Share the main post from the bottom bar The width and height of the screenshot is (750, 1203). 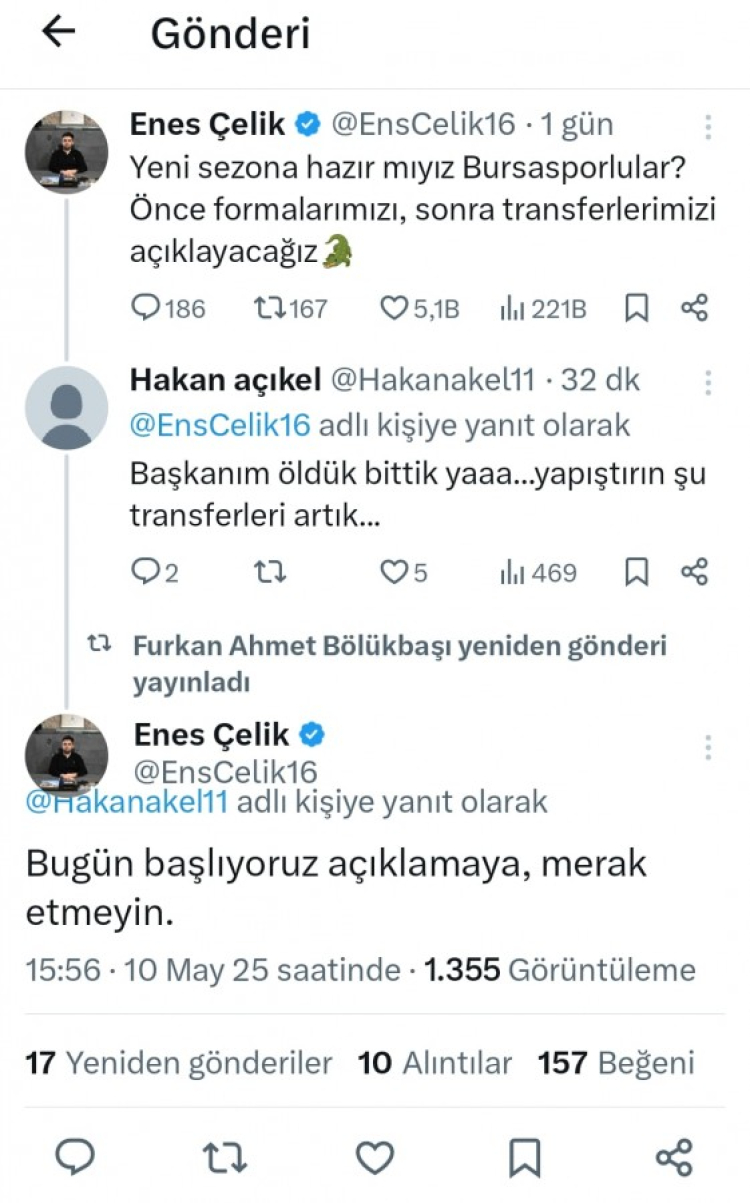tap(674, 1158)
